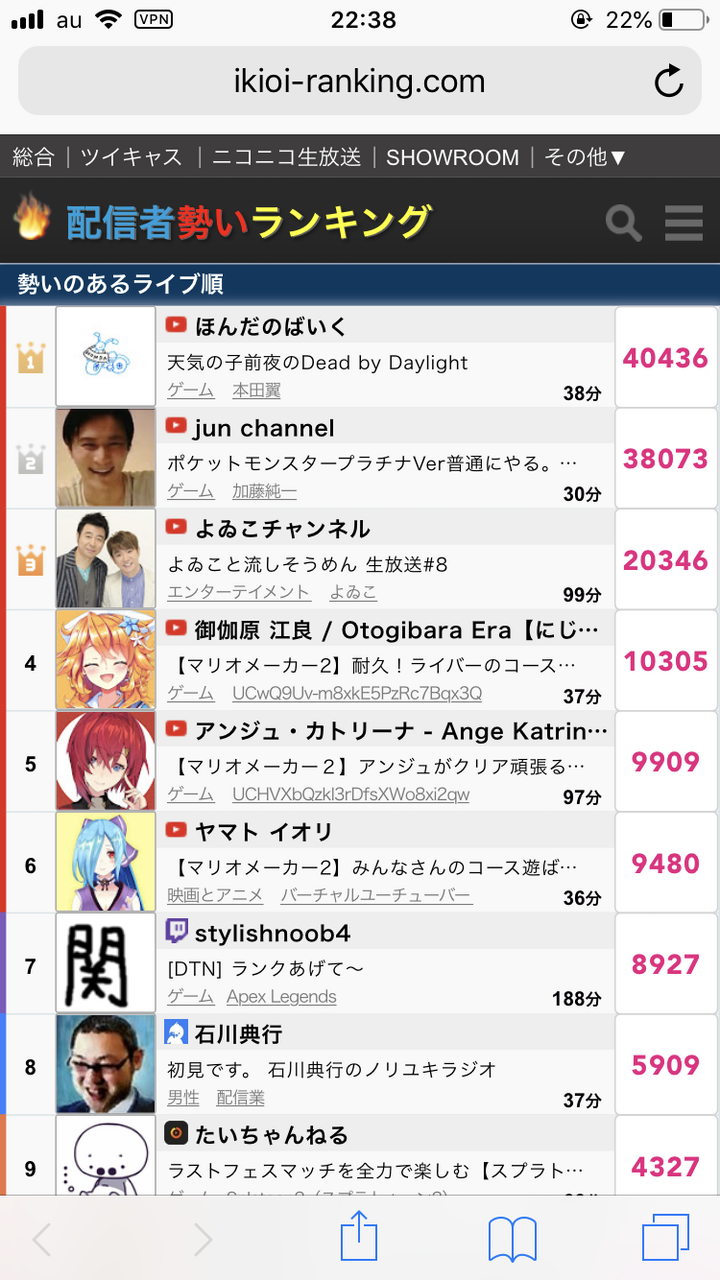The image size is (720, 1280).
Task: Tap the 加藤純一 tag link
Action: point(264,492)
